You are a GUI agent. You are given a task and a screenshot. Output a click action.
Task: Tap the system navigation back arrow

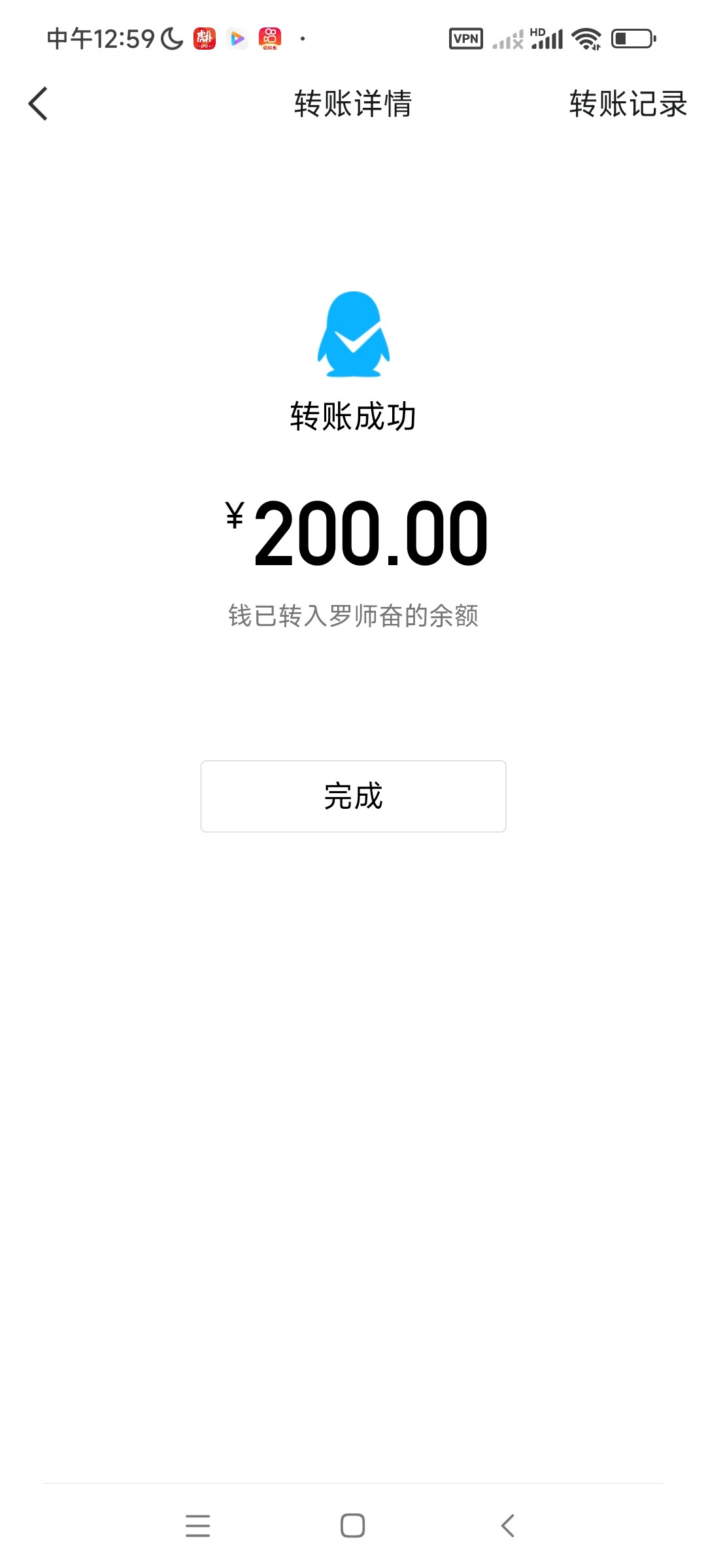tap(508, 1526)
